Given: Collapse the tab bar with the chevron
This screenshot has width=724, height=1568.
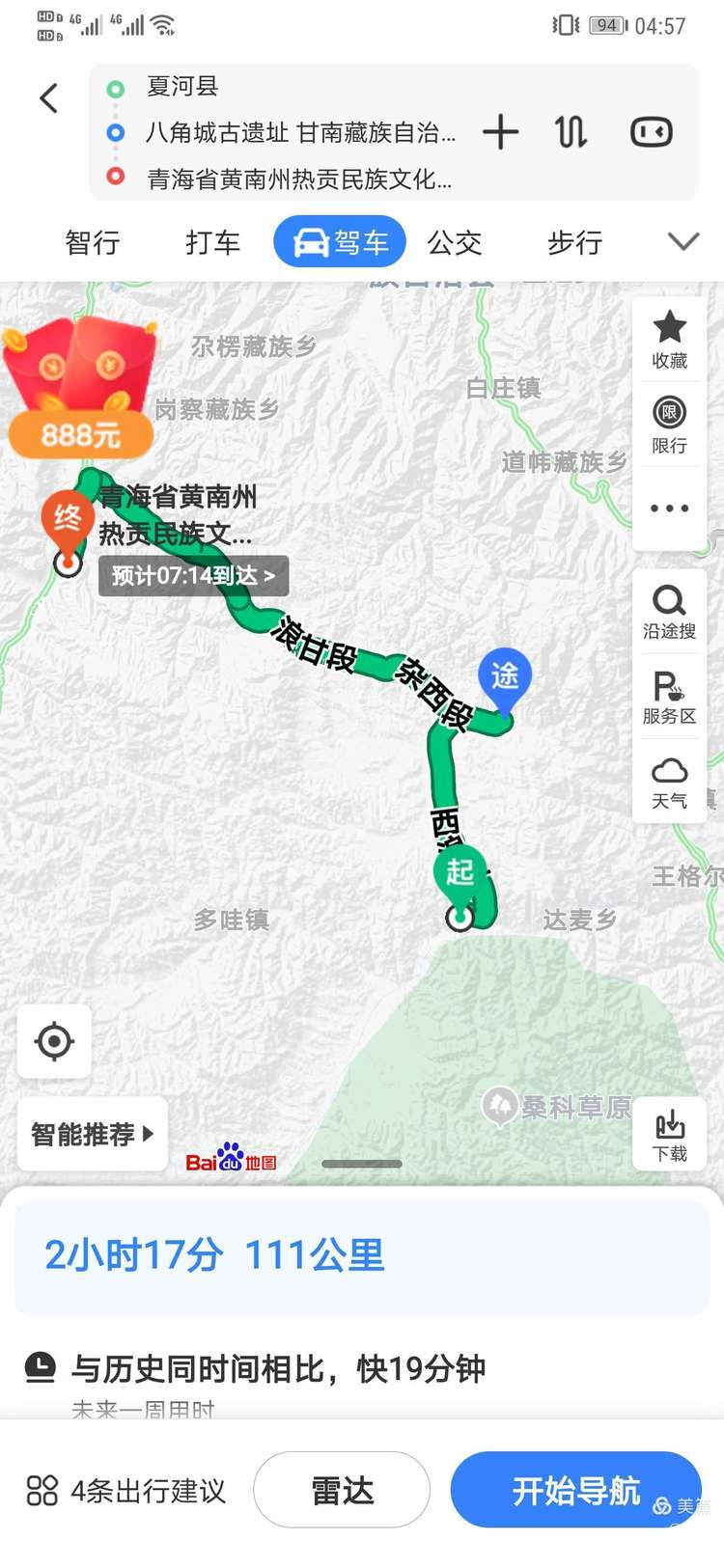Looking at the screenshot, I should 682,241.
